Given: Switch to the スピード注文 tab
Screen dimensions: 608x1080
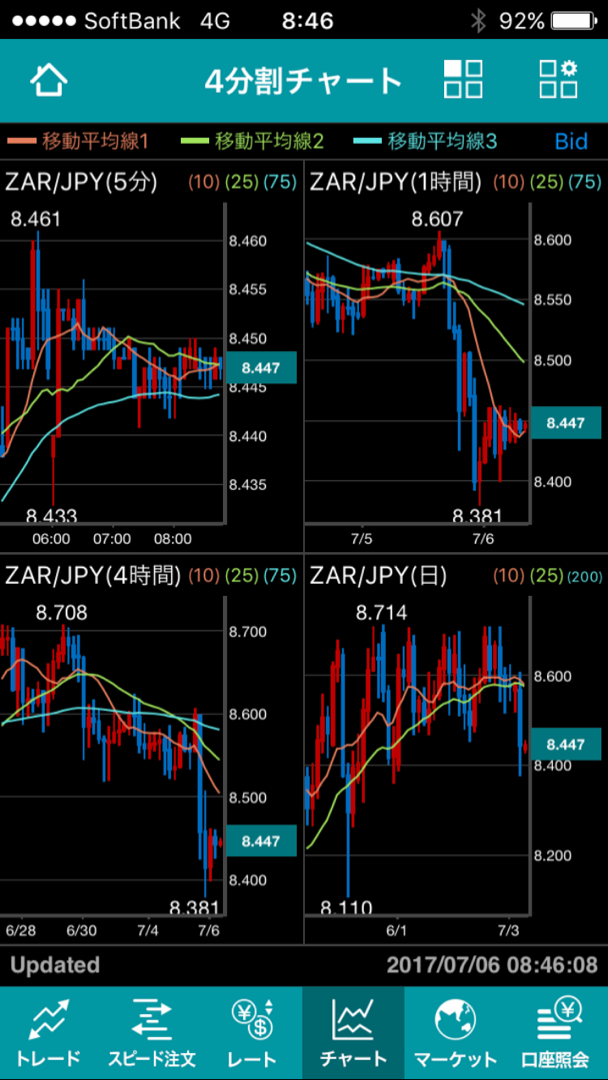Looking at the screenshot, I should (152, 1032).
